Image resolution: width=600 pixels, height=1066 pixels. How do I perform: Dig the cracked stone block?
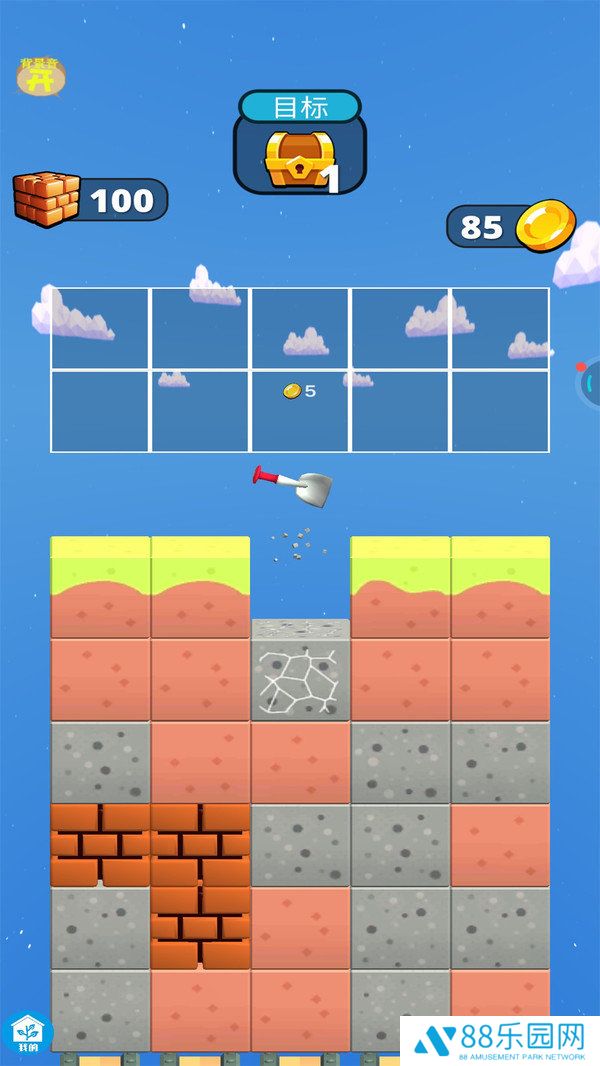pyautogui.click(x=299, y=678)
